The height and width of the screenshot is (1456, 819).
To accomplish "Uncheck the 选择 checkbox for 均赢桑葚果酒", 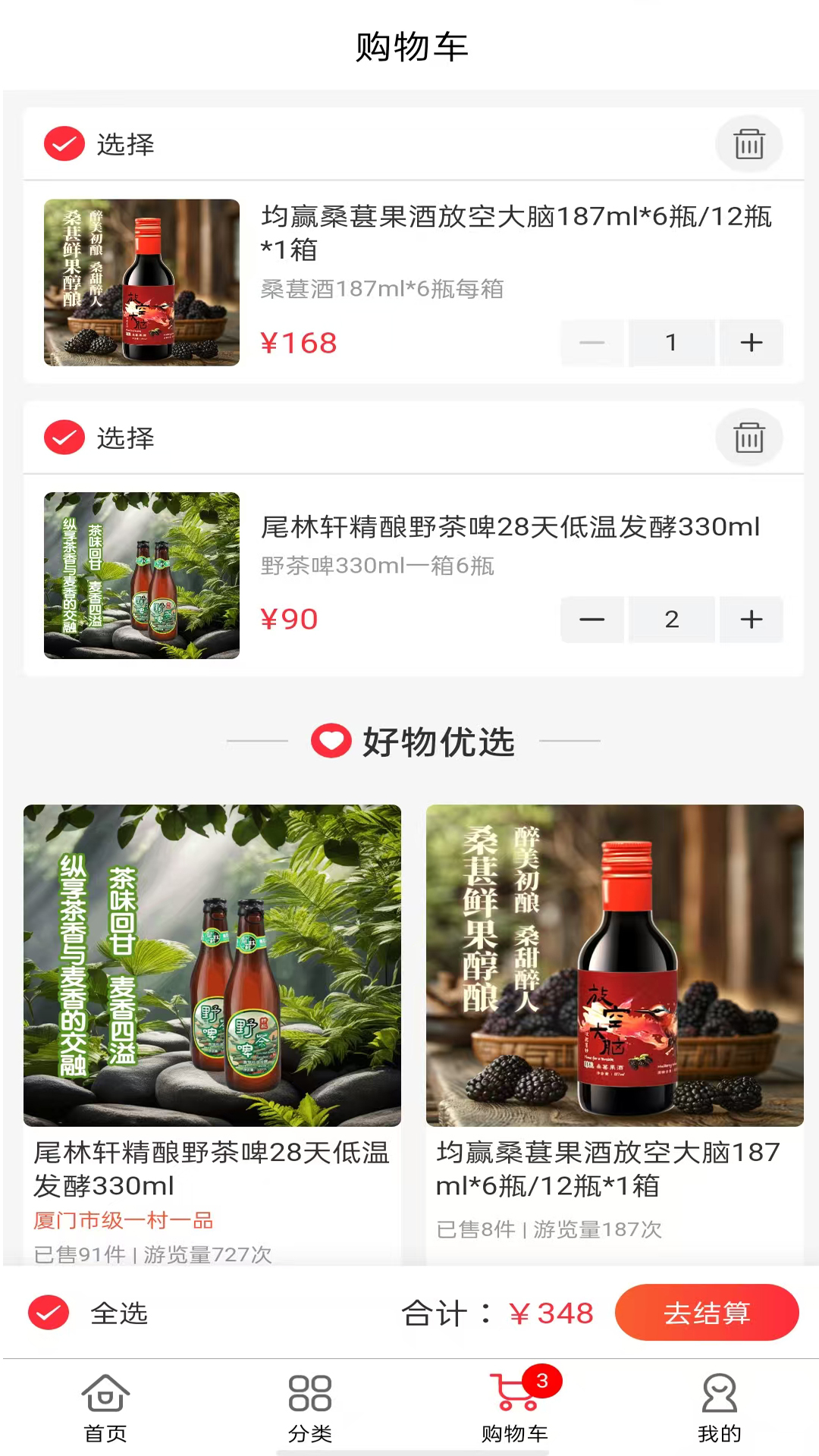I will pos(64,144).
